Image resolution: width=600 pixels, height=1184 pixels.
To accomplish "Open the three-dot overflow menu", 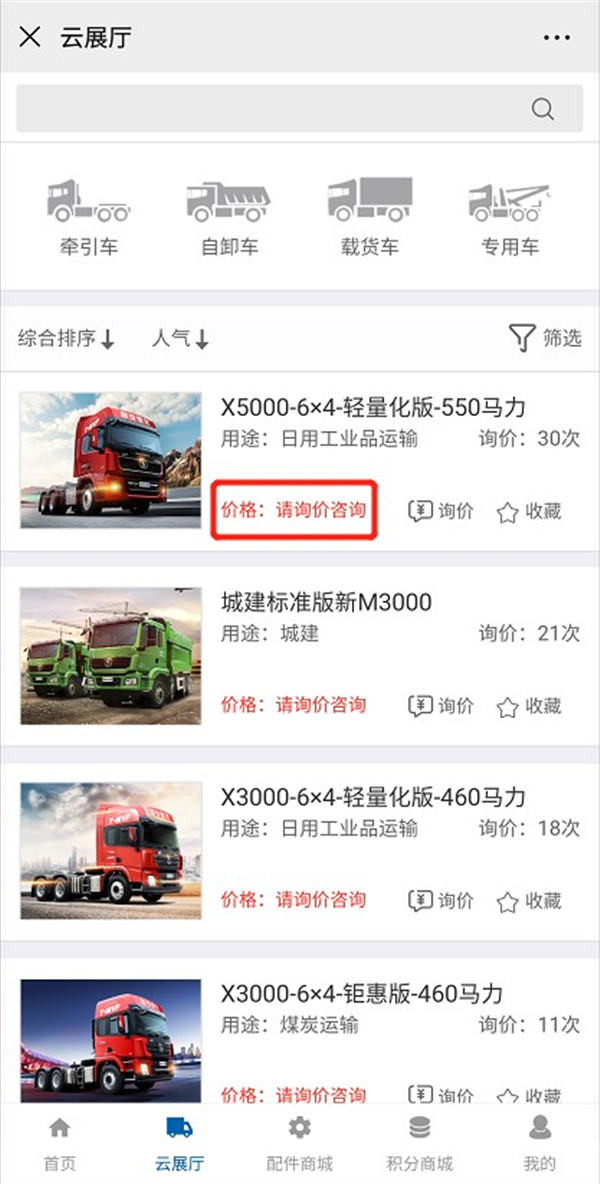I will coord(556,38).
